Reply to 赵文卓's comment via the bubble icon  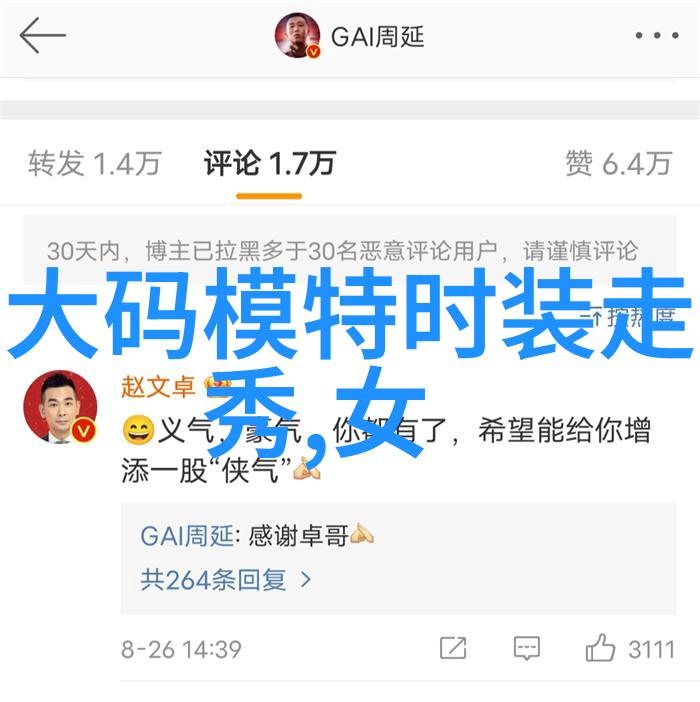(527, 648)
